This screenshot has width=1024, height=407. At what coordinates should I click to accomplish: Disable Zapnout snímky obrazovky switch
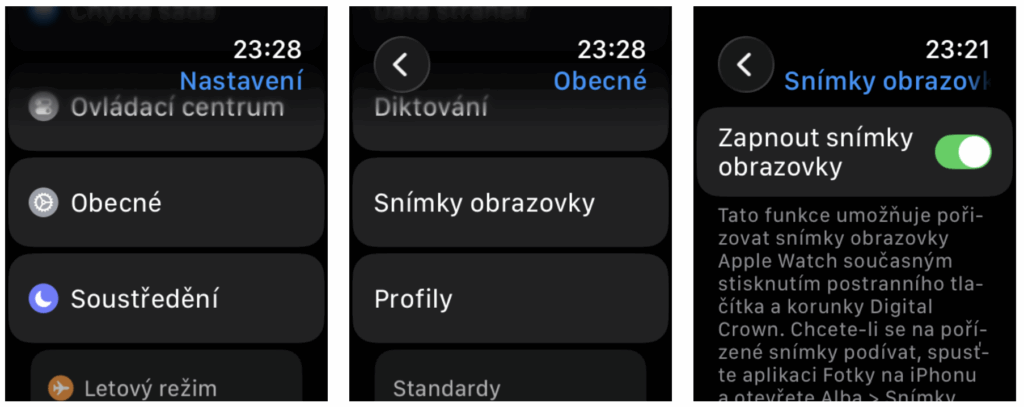(962, 152)
